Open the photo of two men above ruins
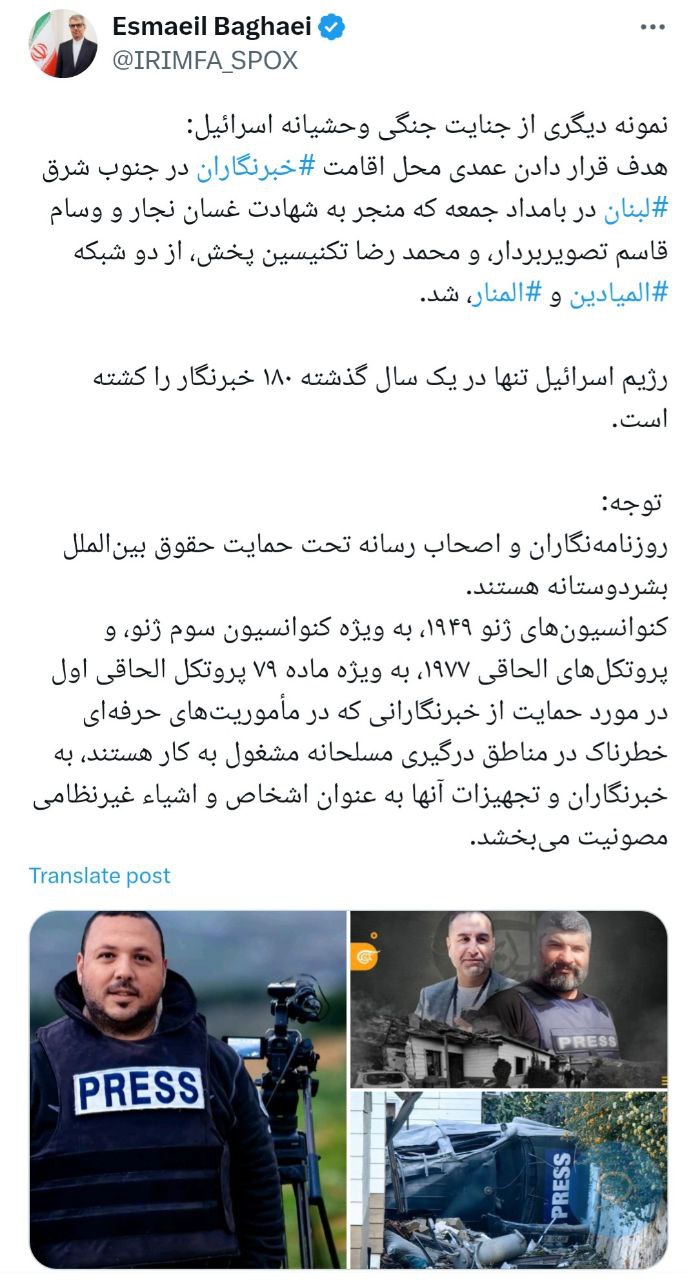687x1280 pixels. coord(508,998)
